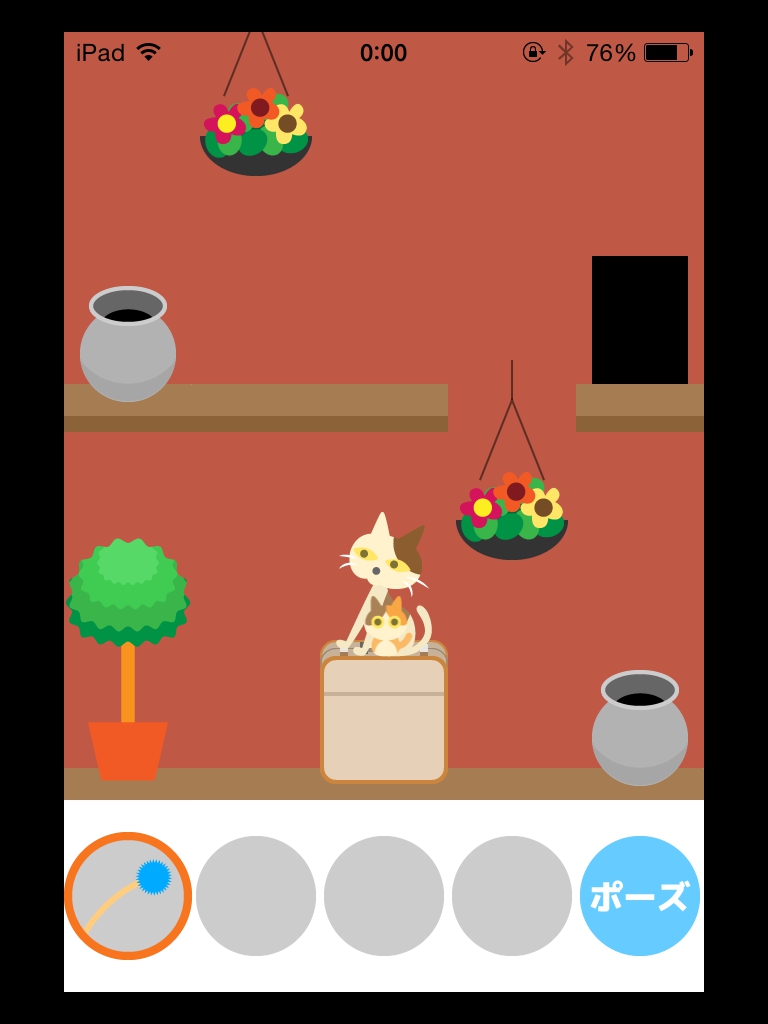The width and height of the screenshot is (768, 1024).
Task: Select the blue cat teaser toy
Action: pos(128,896)
